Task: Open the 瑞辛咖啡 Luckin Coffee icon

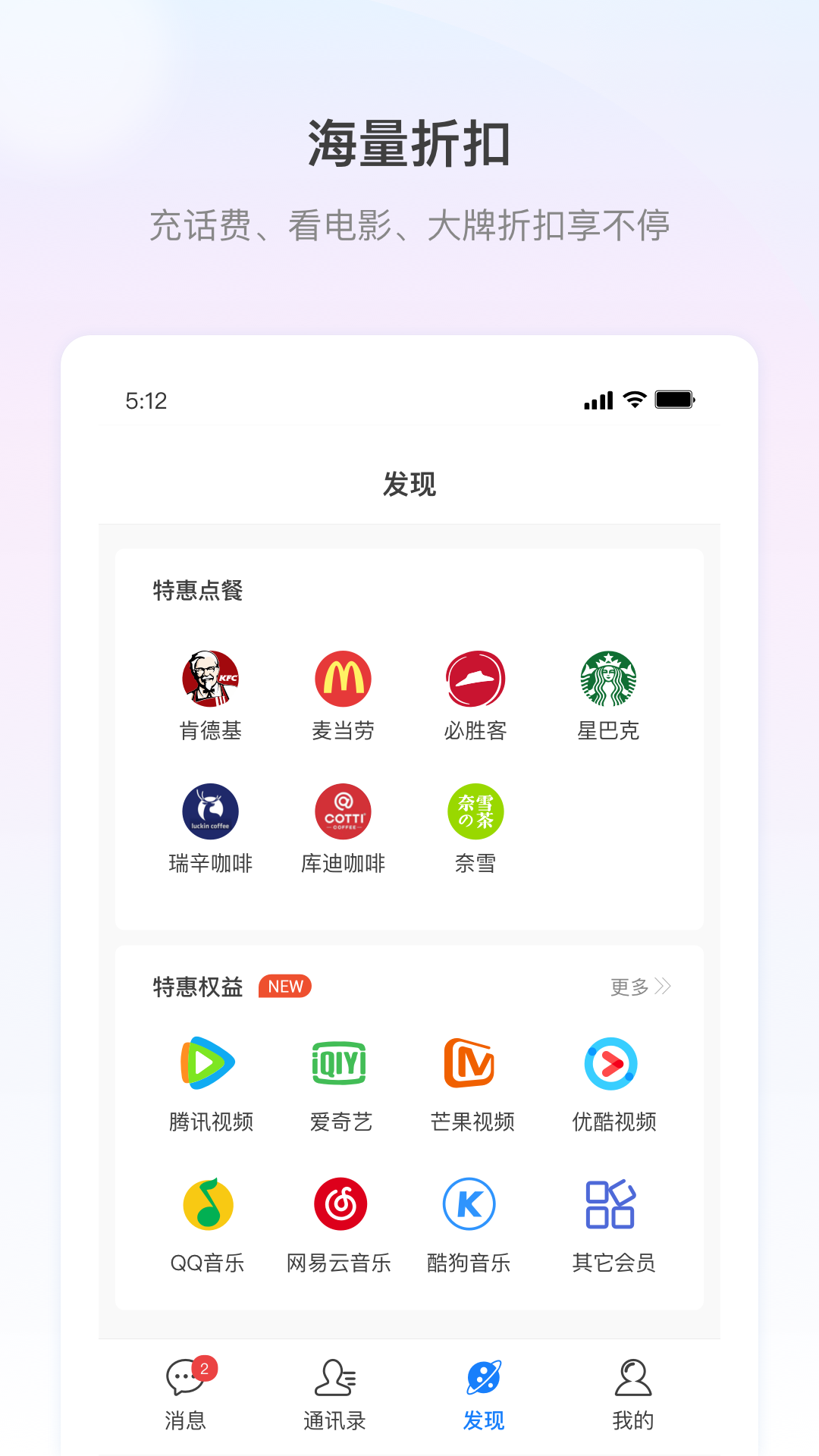Action: (x=210, y=811)
